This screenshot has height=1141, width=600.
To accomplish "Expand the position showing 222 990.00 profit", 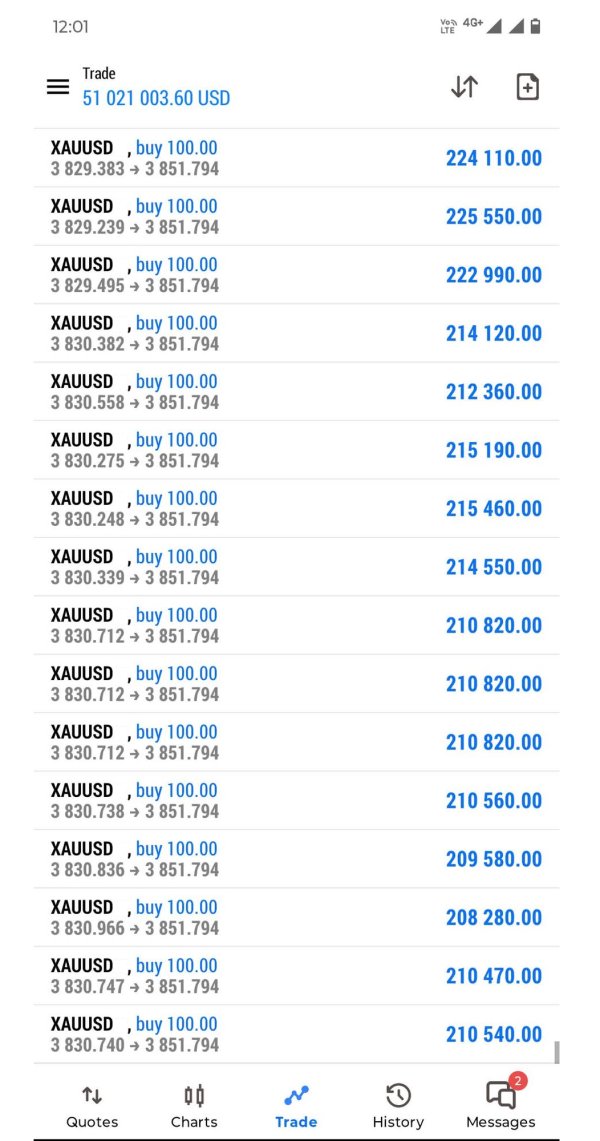I will point(296,275).
